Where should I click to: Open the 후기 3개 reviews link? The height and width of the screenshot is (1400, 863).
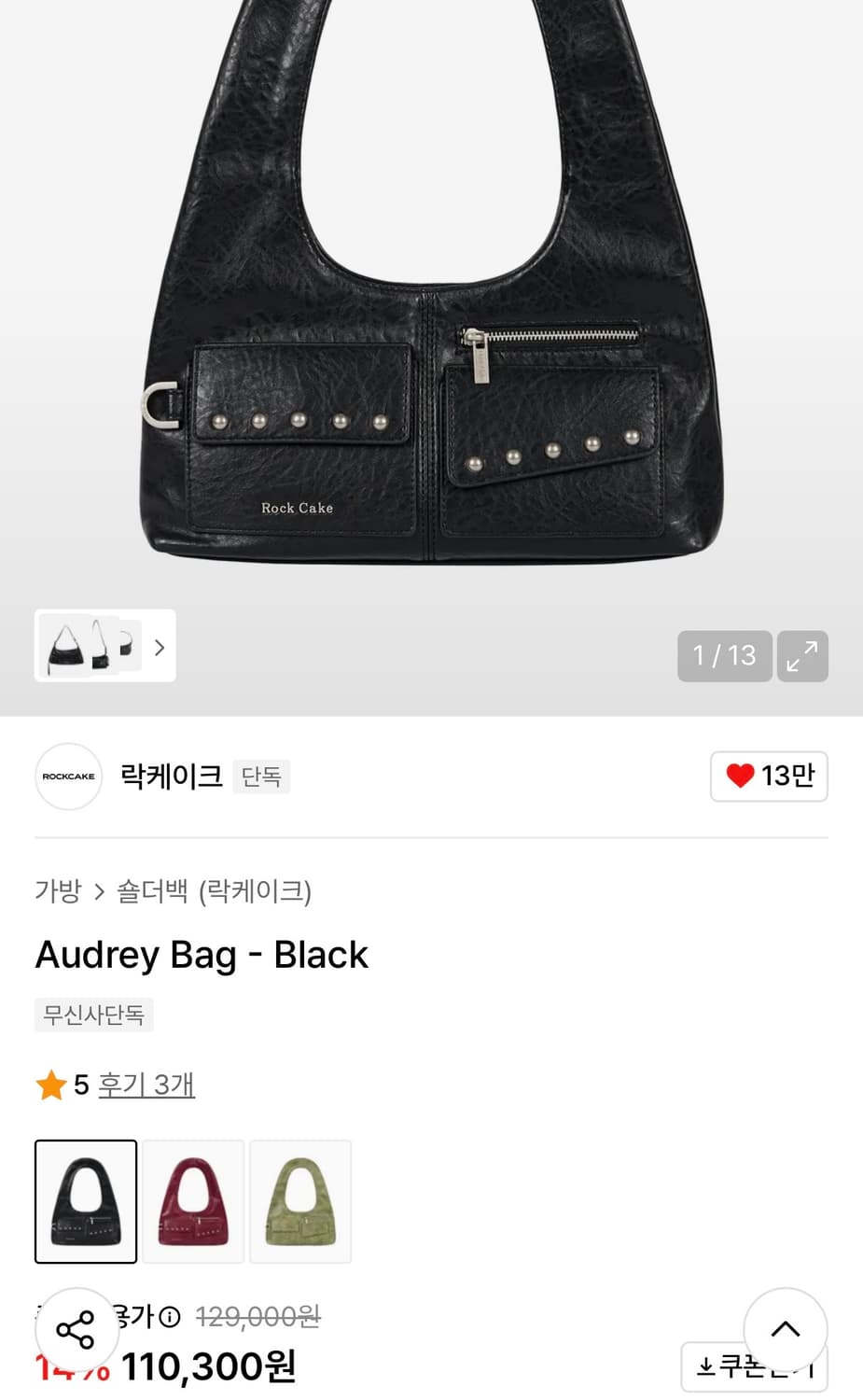146,1085
